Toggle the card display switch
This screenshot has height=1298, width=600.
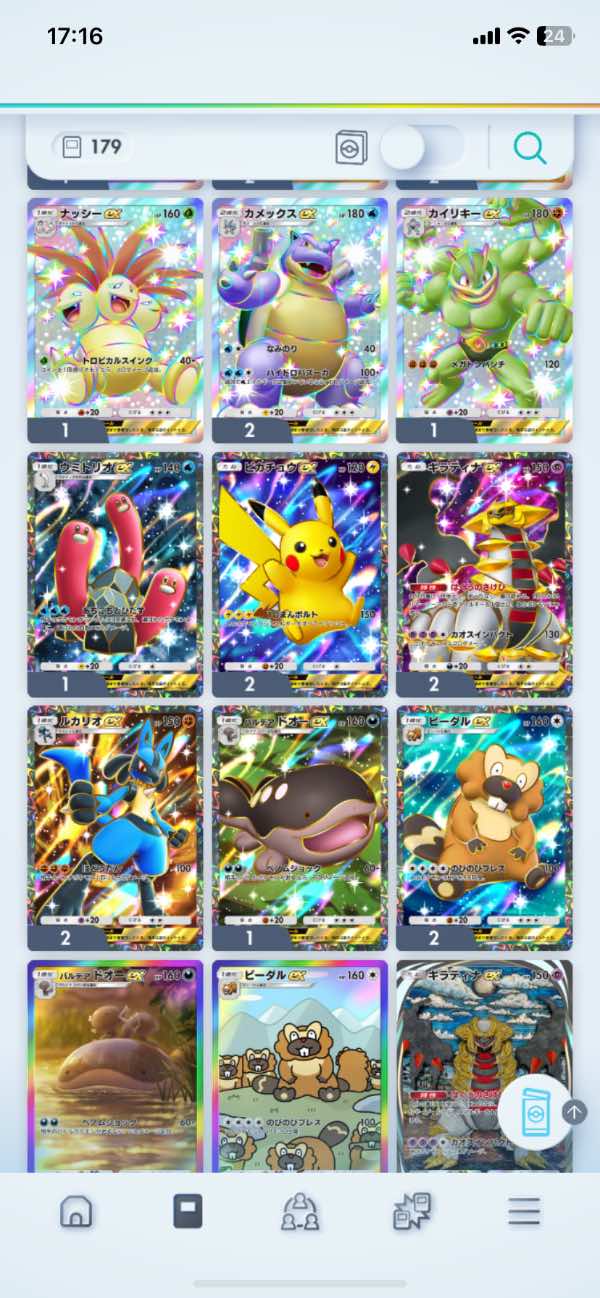tap(422, 148)
